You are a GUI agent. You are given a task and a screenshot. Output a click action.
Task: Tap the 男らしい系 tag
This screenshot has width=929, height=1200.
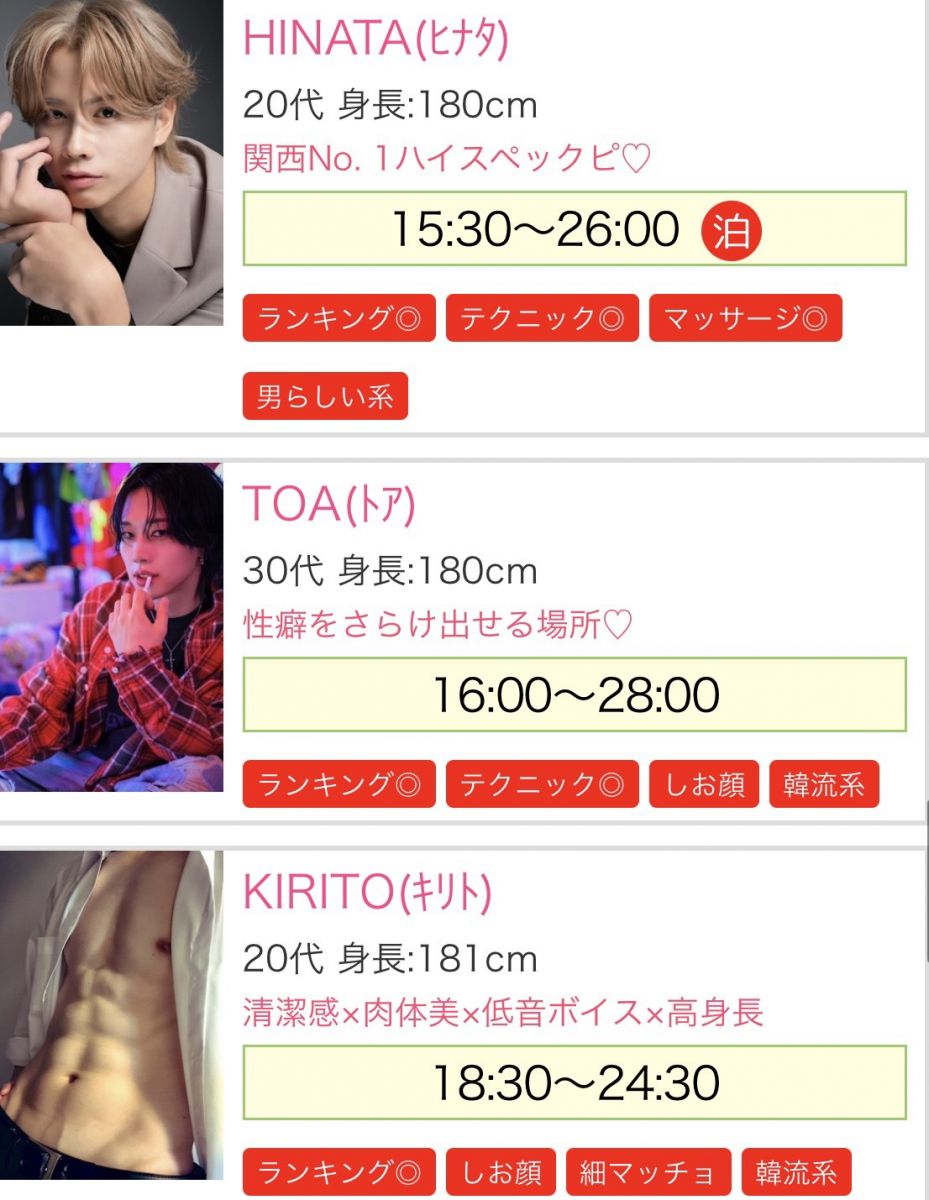click(325, 396)
